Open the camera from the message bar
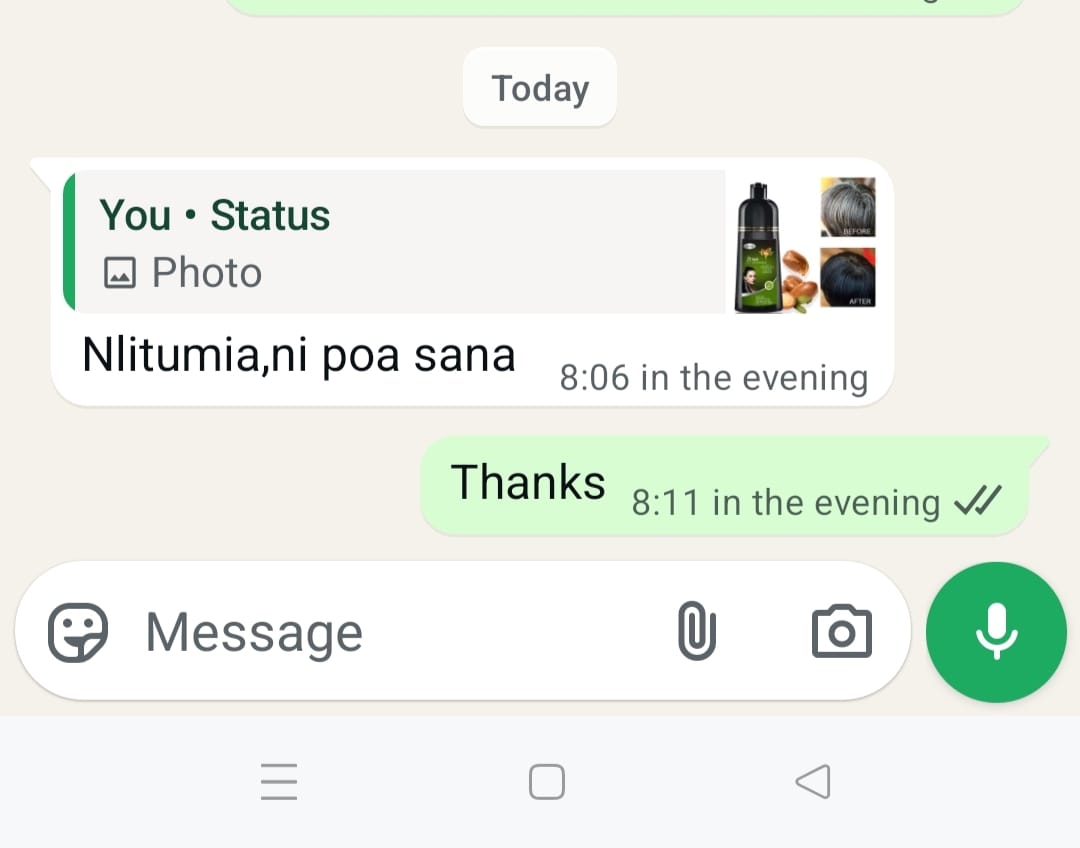This screenshot has width=1080, height=848. [x=841, y=632]
